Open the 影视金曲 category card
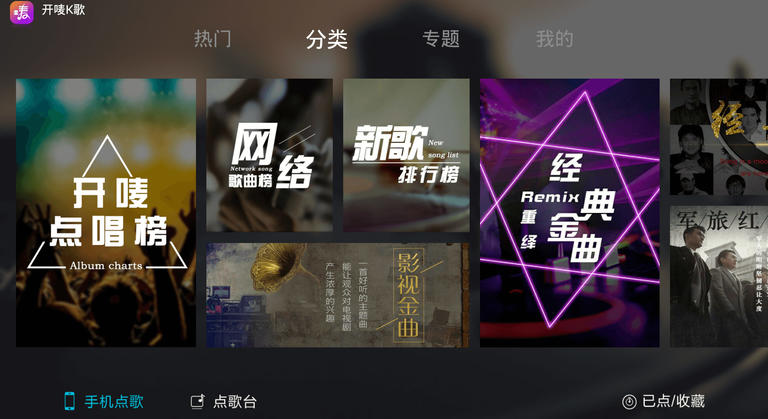The width and height of the screenshot is (768, 419). point(338,295)
